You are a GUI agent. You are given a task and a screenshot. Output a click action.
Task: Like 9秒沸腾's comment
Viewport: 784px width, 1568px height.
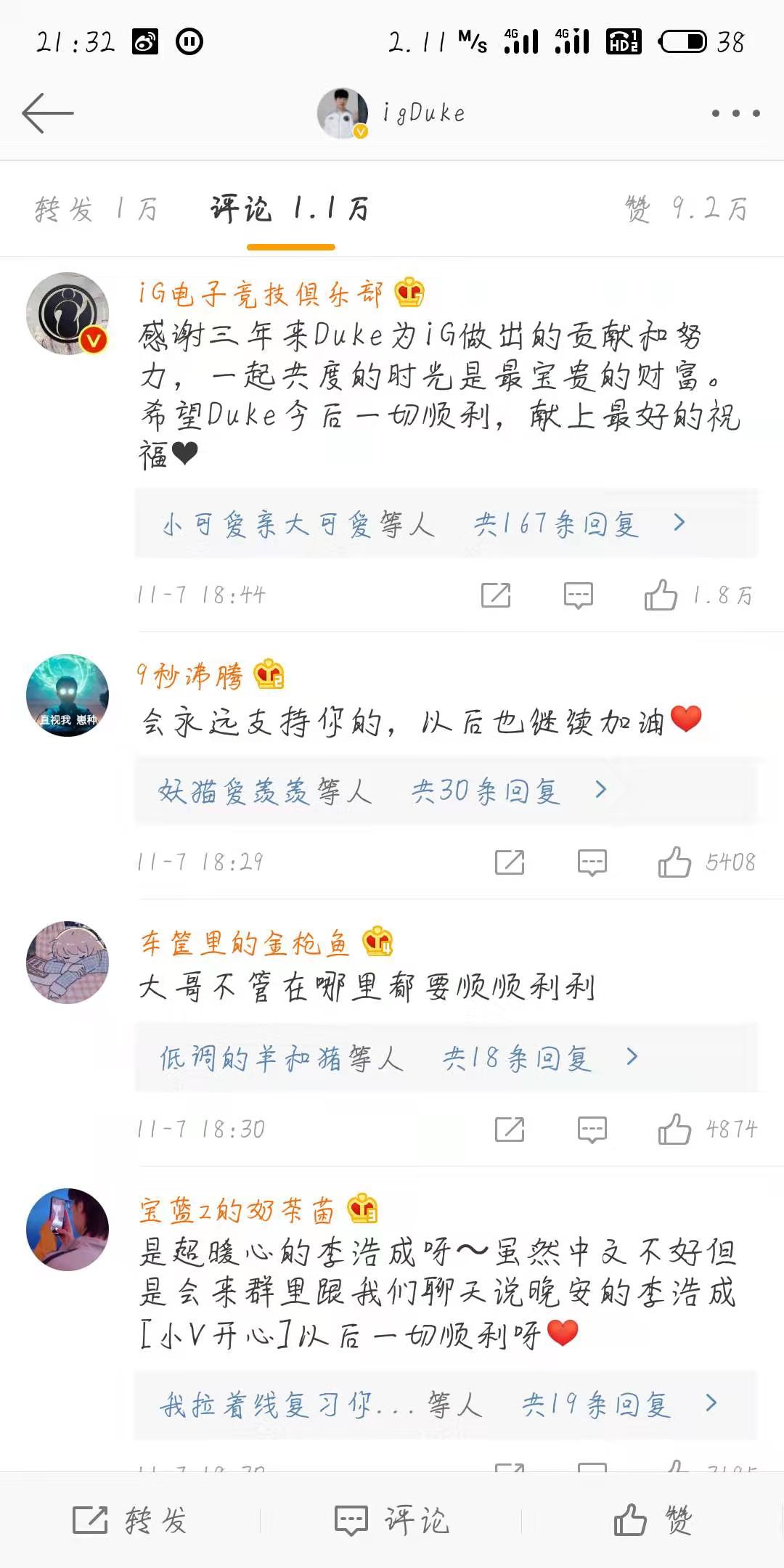click(x=674, y=862)
